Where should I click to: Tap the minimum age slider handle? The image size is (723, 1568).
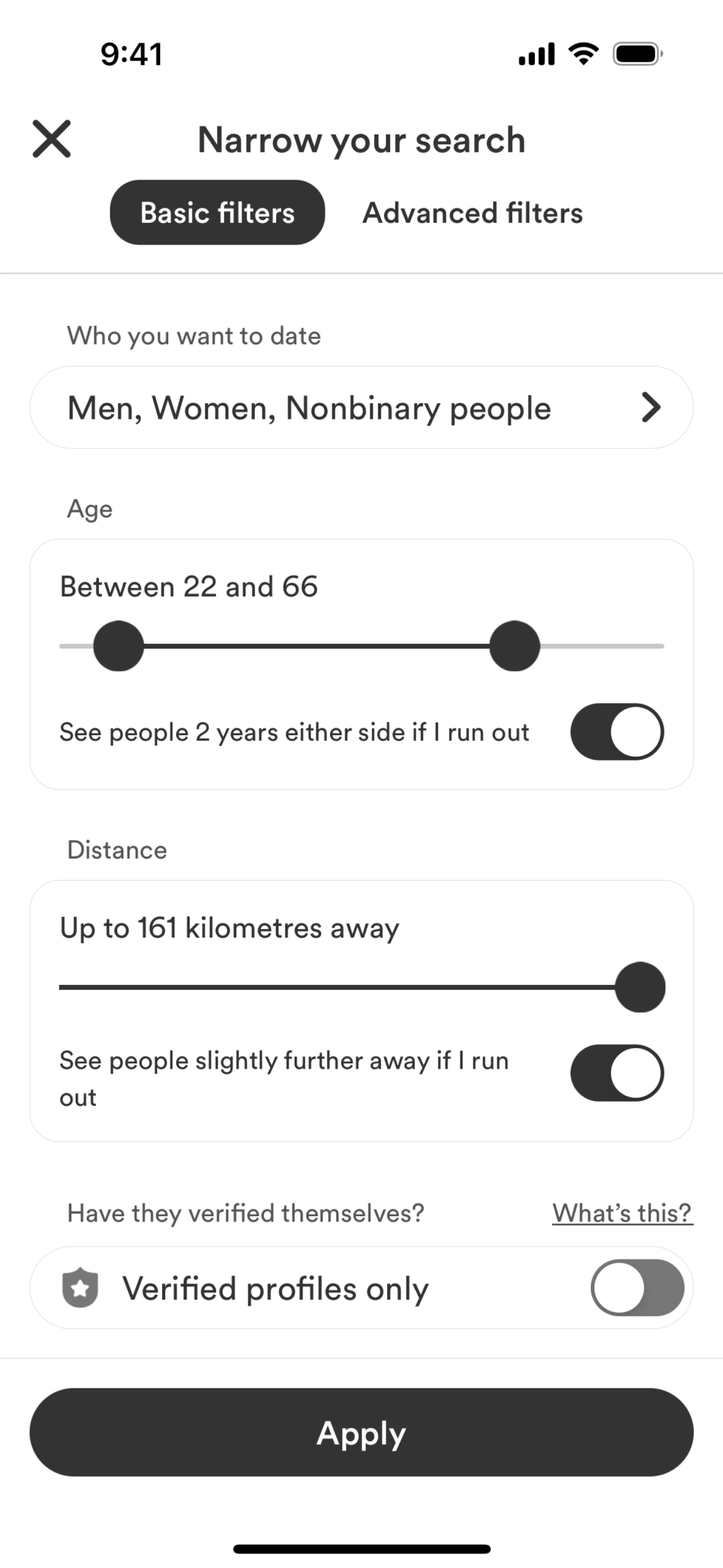point(119,646)
